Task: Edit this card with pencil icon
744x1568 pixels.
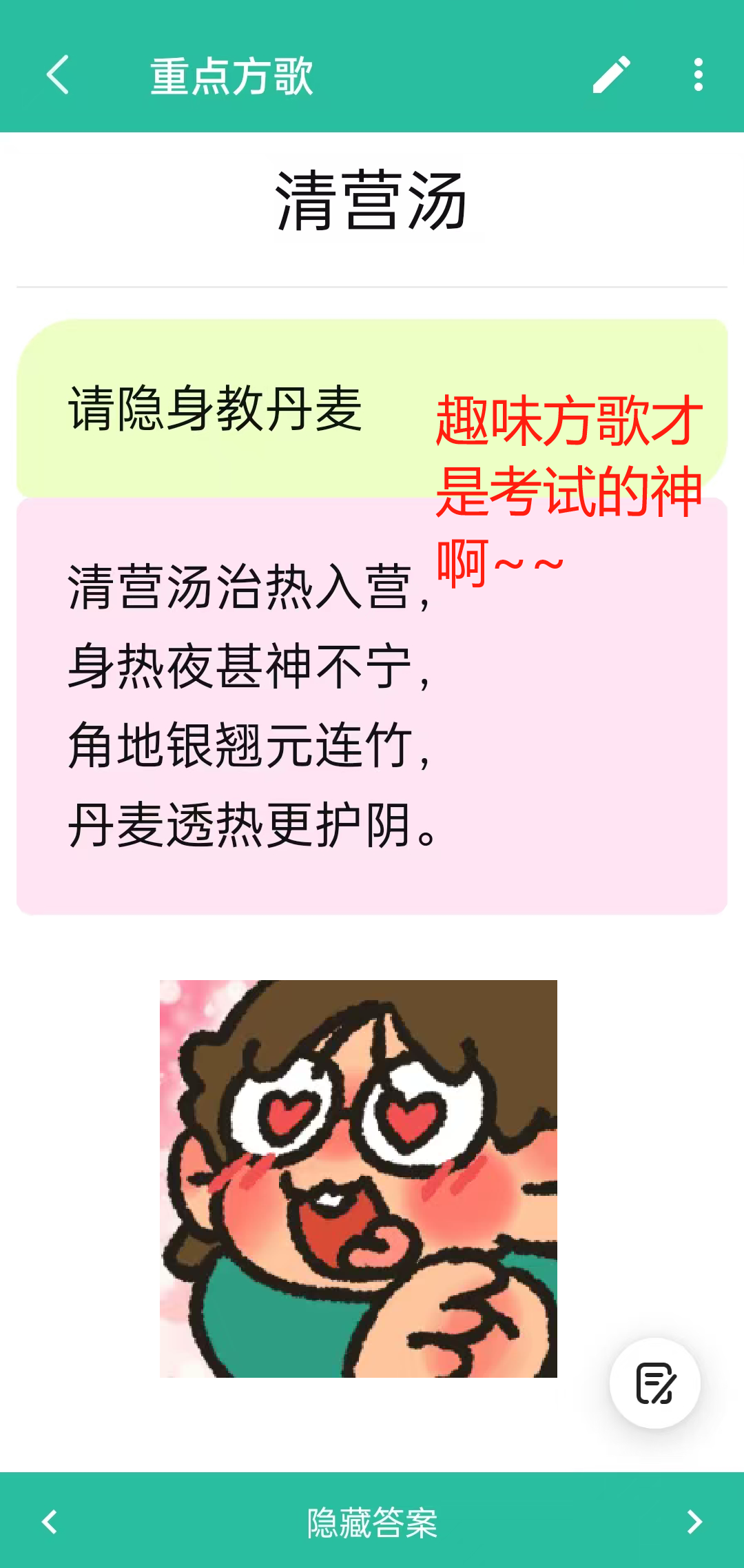Action: (612, 74)
